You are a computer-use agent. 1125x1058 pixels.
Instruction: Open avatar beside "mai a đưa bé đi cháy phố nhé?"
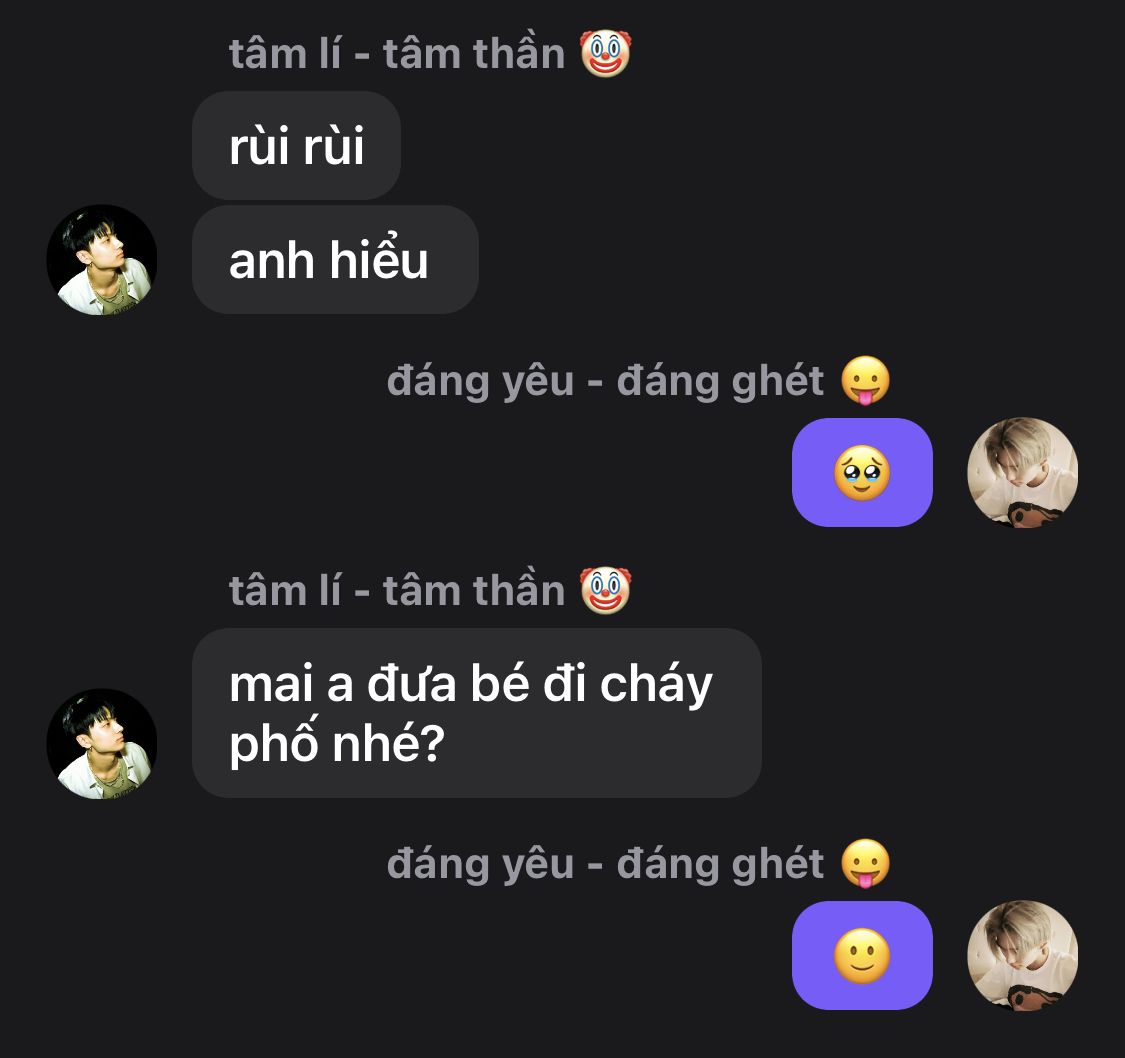pyautogui.click(x=102, y=744)
